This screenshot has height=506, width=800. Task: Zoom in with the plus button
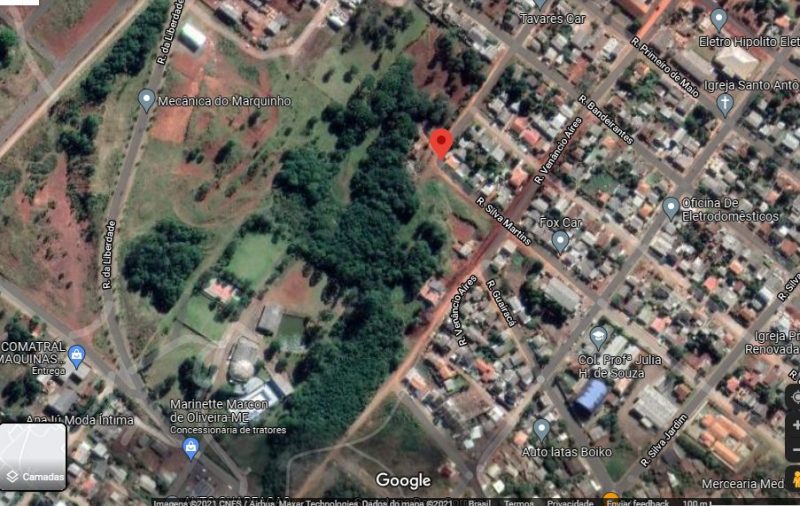[794, 425]
